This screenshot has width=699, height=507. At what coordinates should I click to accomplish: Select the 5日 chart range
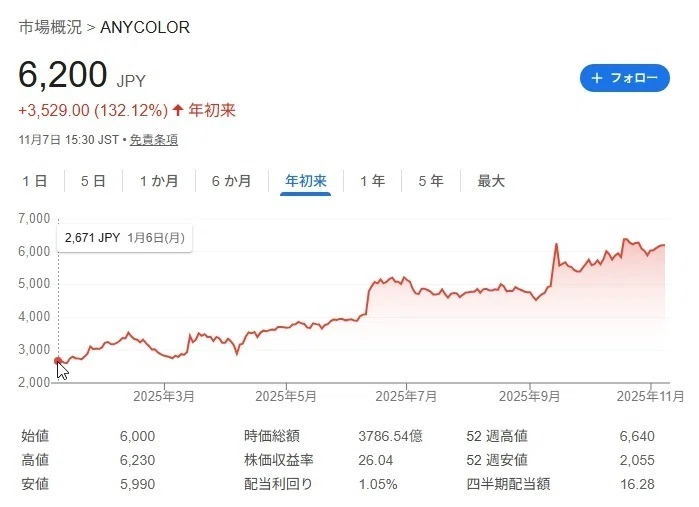pos(93,181)
